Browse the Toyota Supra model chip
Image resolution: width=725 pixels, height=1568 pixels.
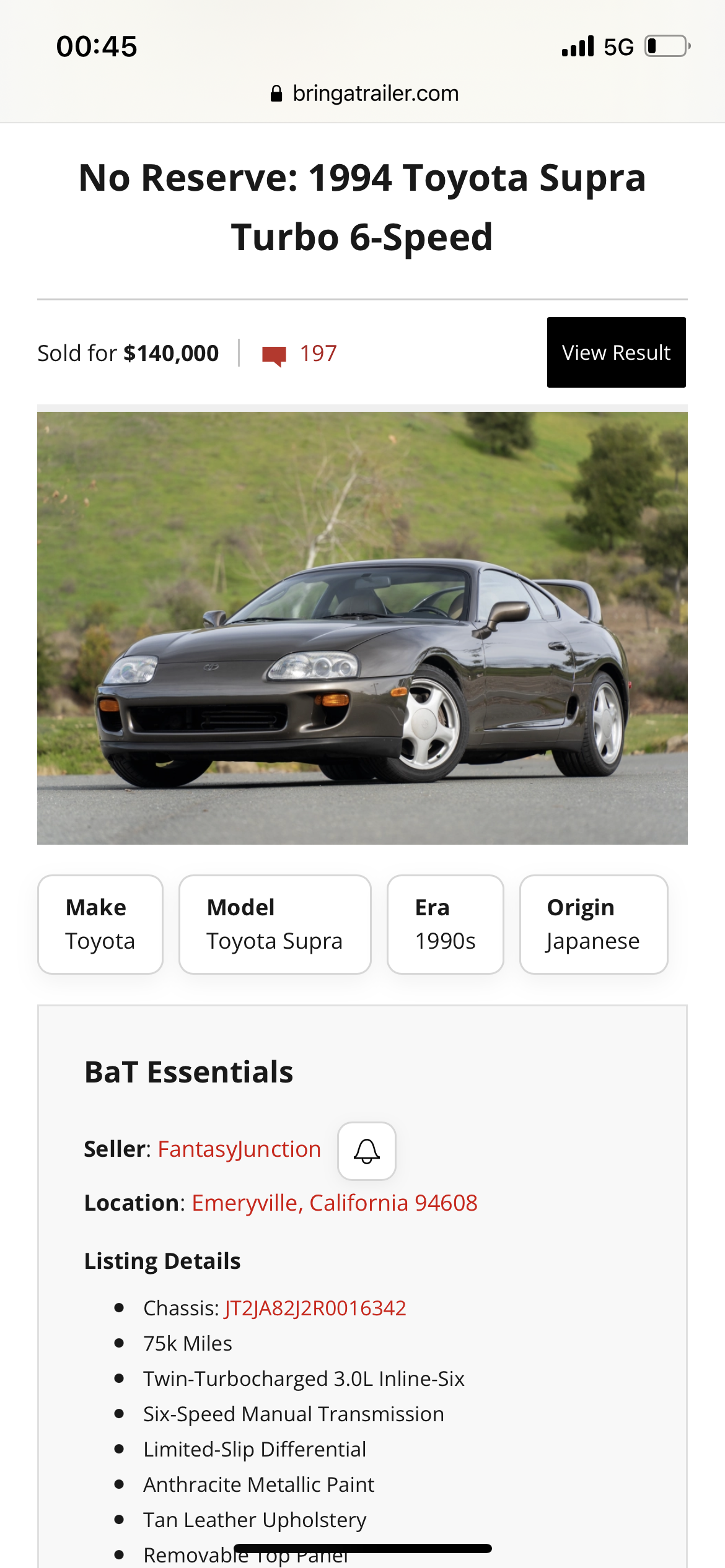[x=275, y=924]
